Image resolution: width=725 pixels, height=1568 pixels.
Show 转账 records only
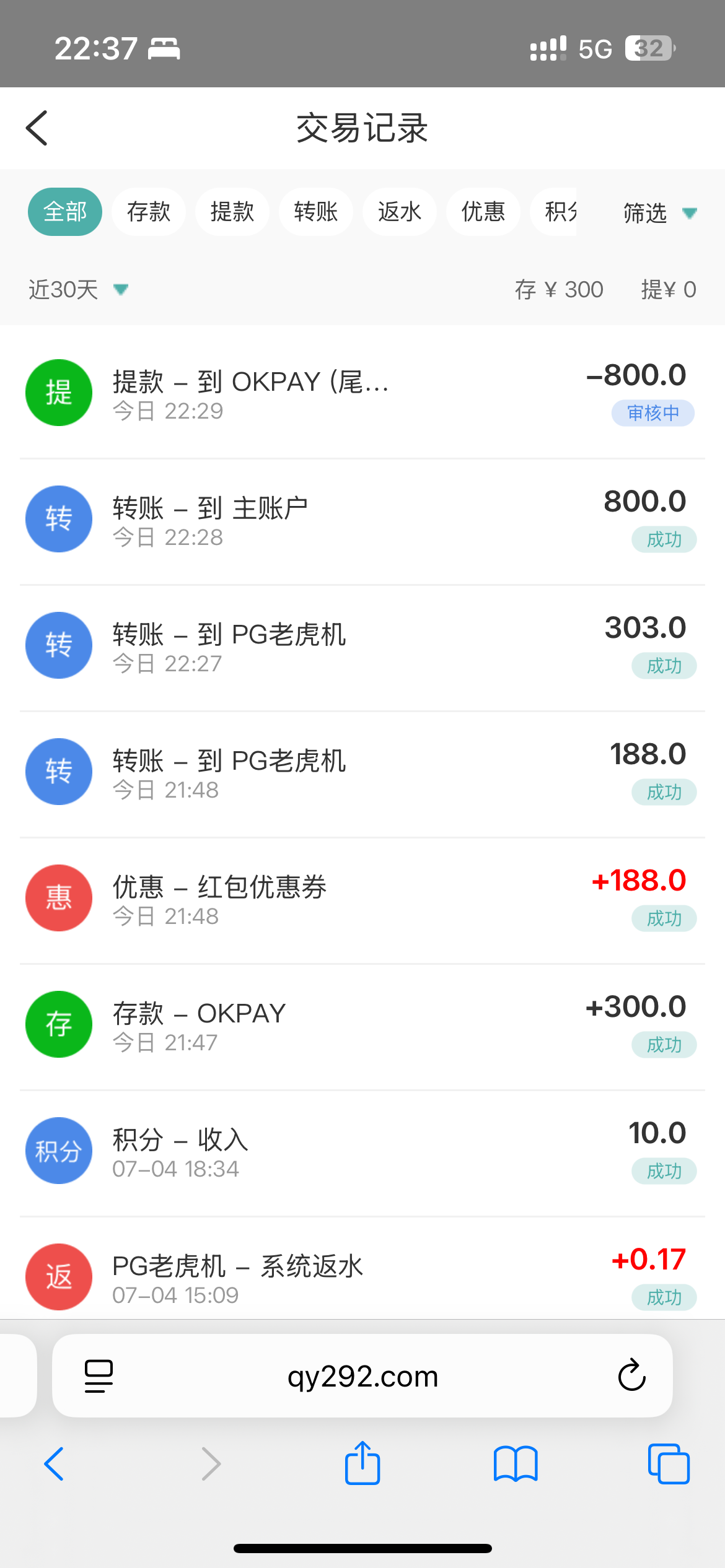coord(316,212)
